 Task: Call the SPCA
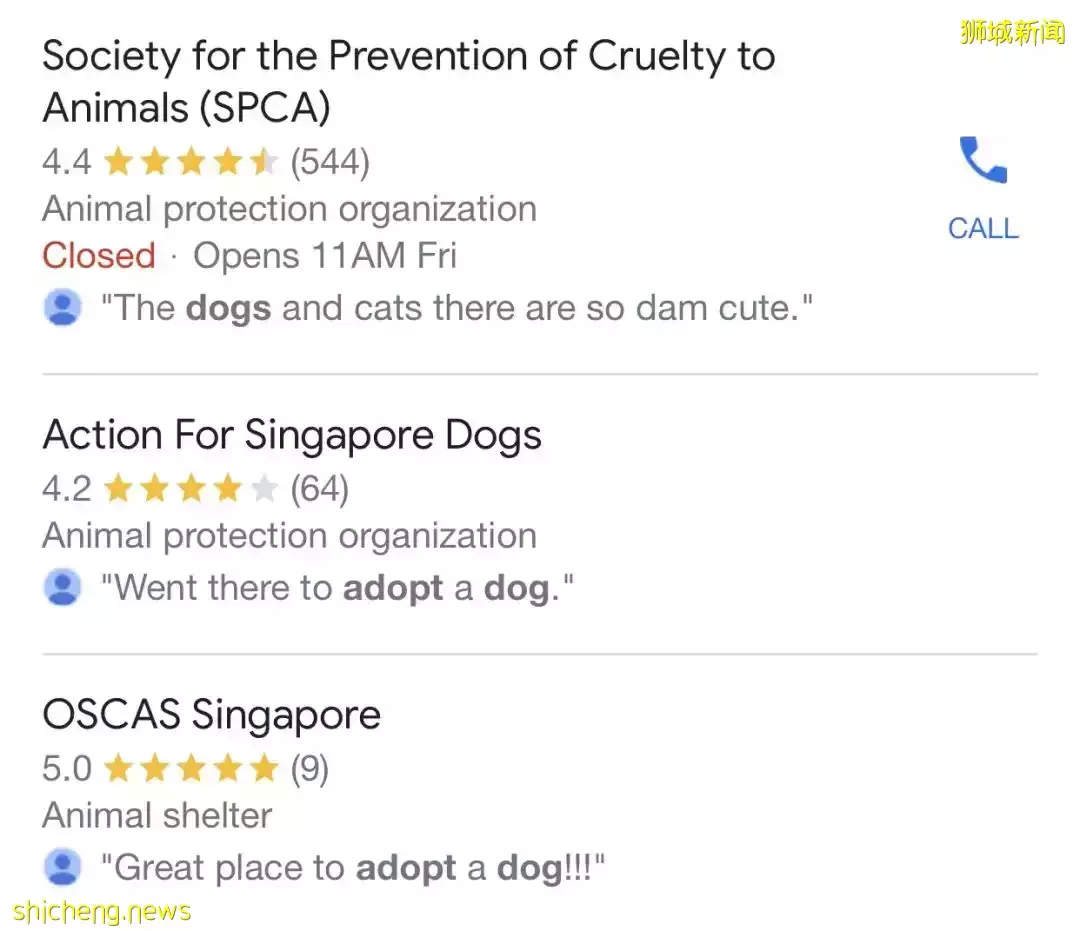983,187
